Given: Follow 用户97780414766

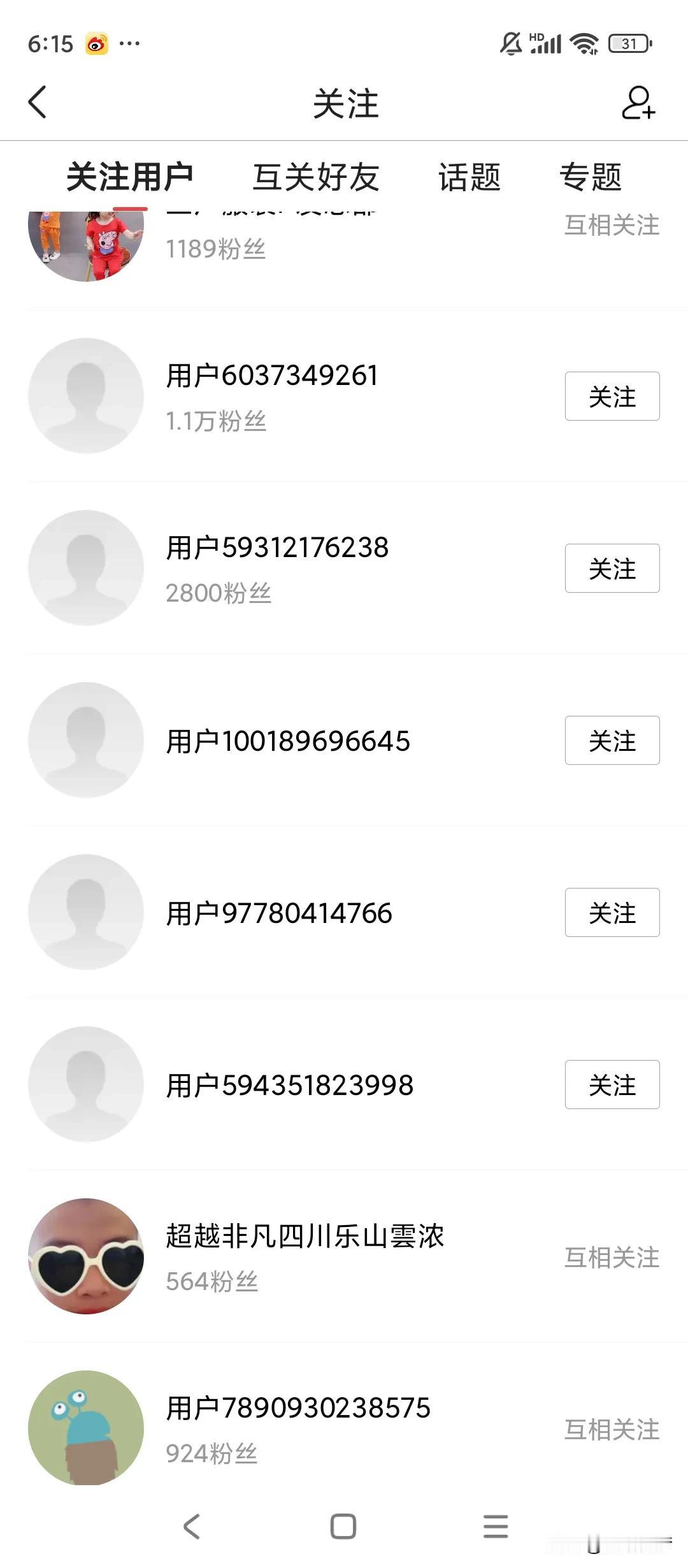Looking at the screenshot, I should pyautogui.click(x=612, y=912).
